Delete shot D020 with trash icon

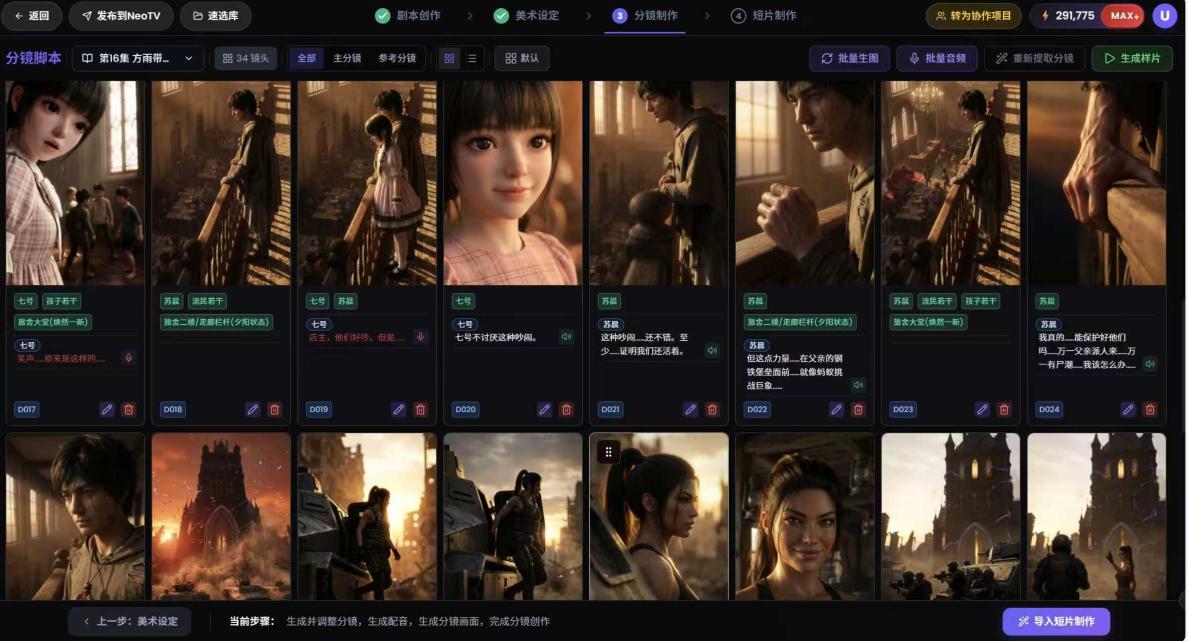(x=566, y=409)
